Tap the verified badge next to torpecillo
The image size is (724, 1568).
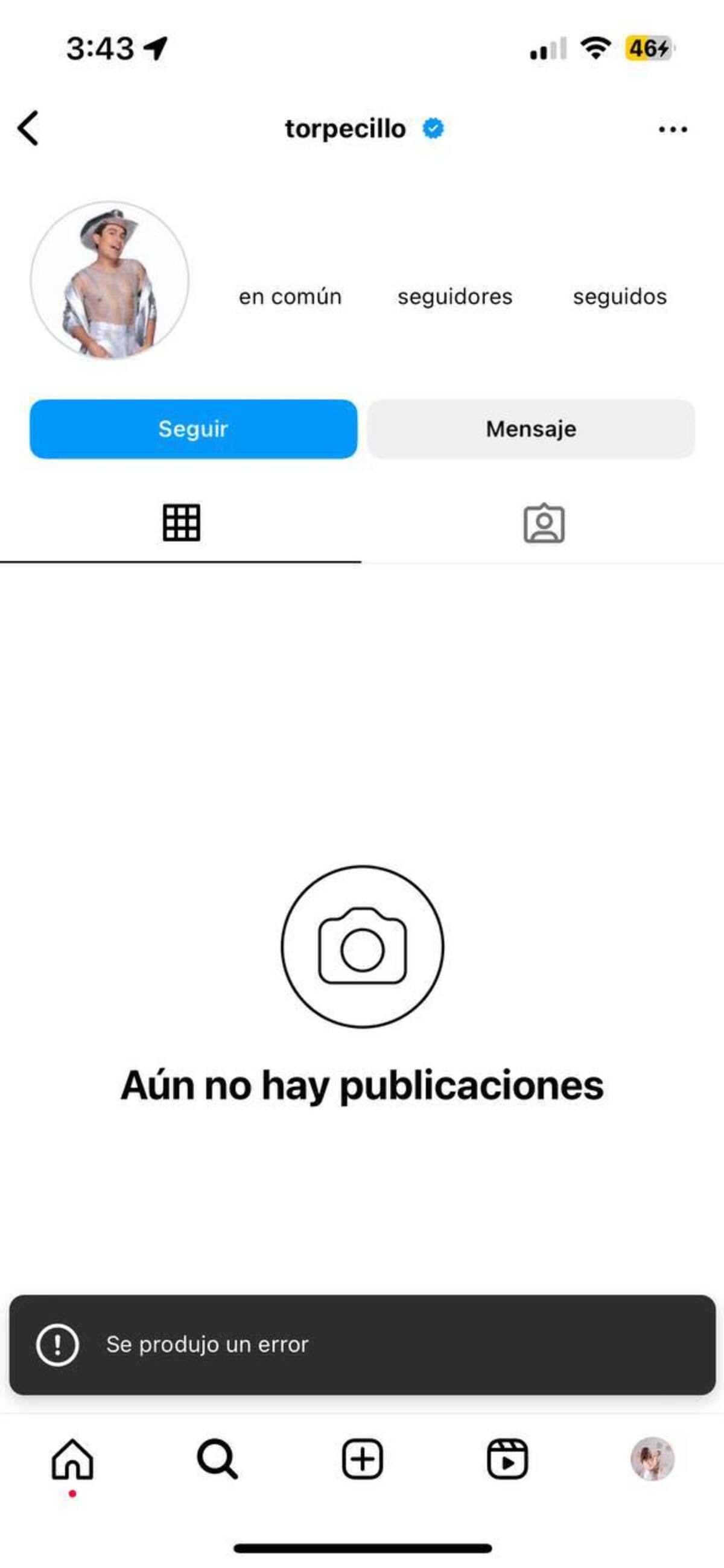coord(432,129)
